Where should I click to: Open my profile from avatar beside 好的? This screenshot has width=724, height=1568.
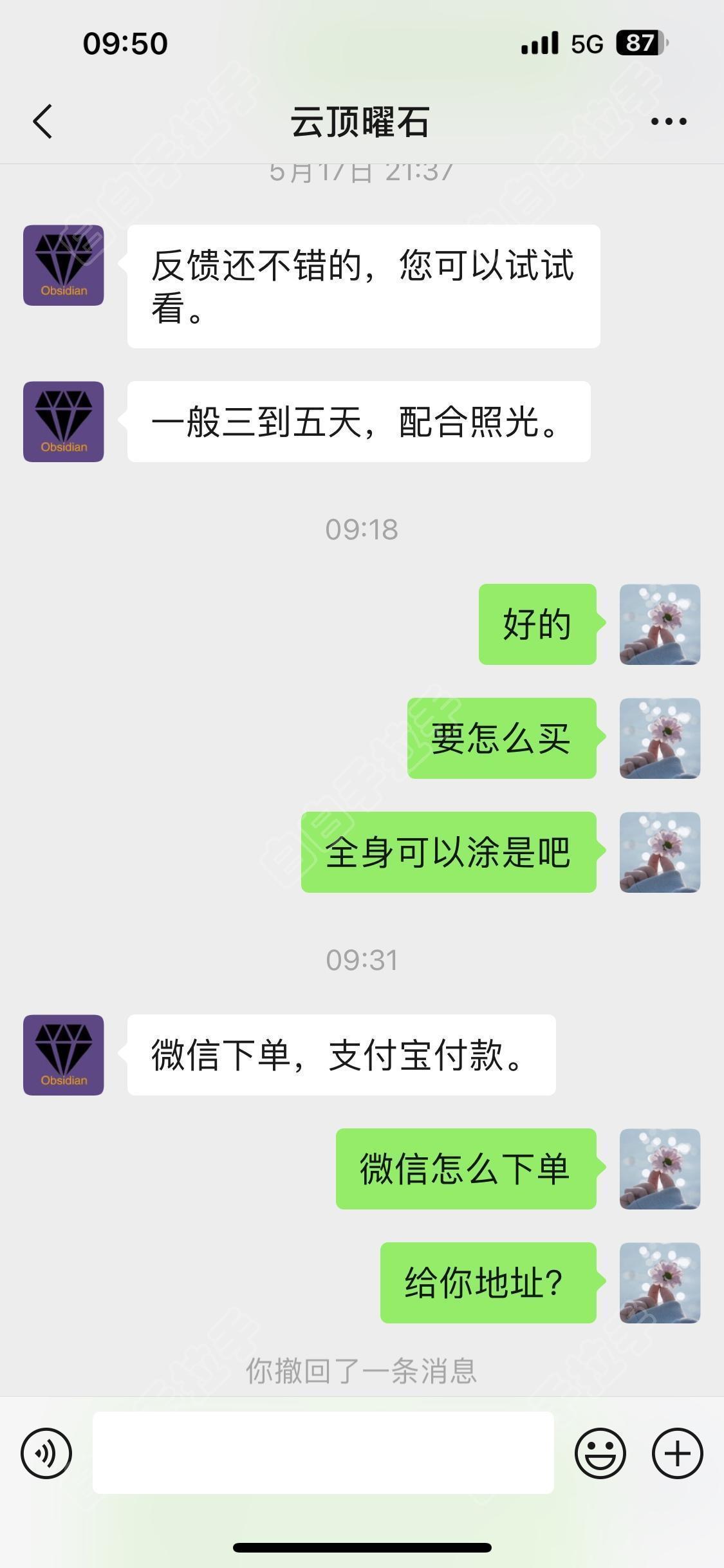coord(660,624)
